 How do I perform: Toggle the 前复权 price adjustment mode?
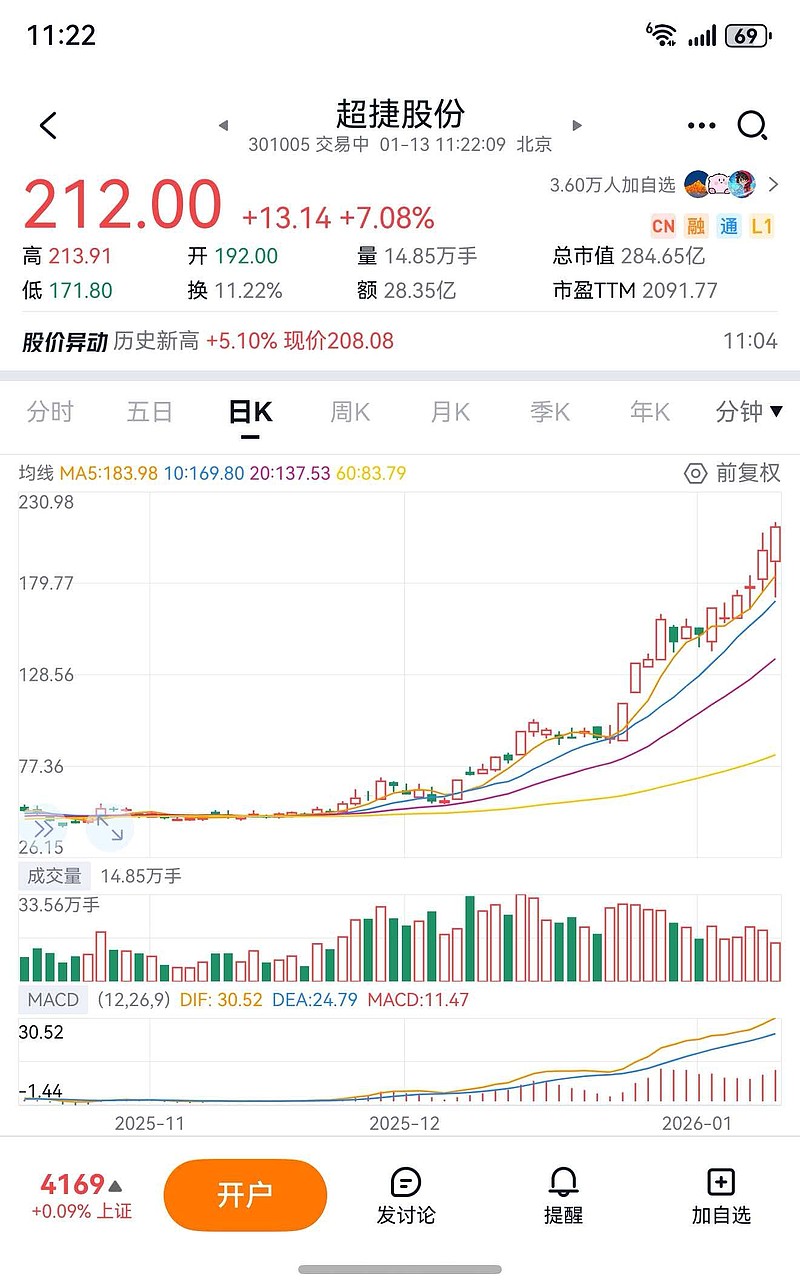751,474
